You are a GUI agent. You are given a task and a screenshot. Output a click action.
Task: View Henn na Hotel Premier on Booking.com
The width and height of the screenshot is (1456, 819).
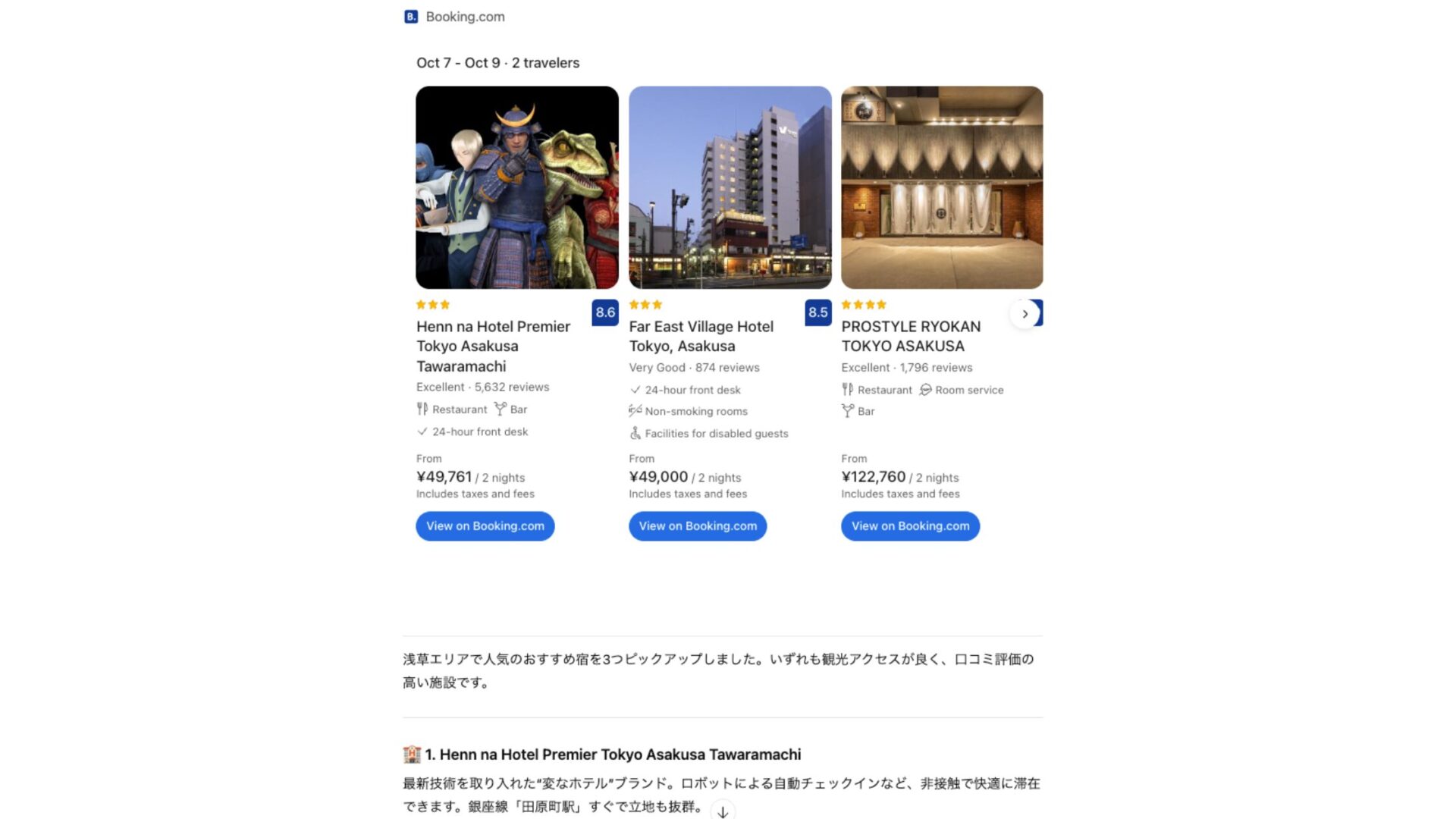coord(485,526)
